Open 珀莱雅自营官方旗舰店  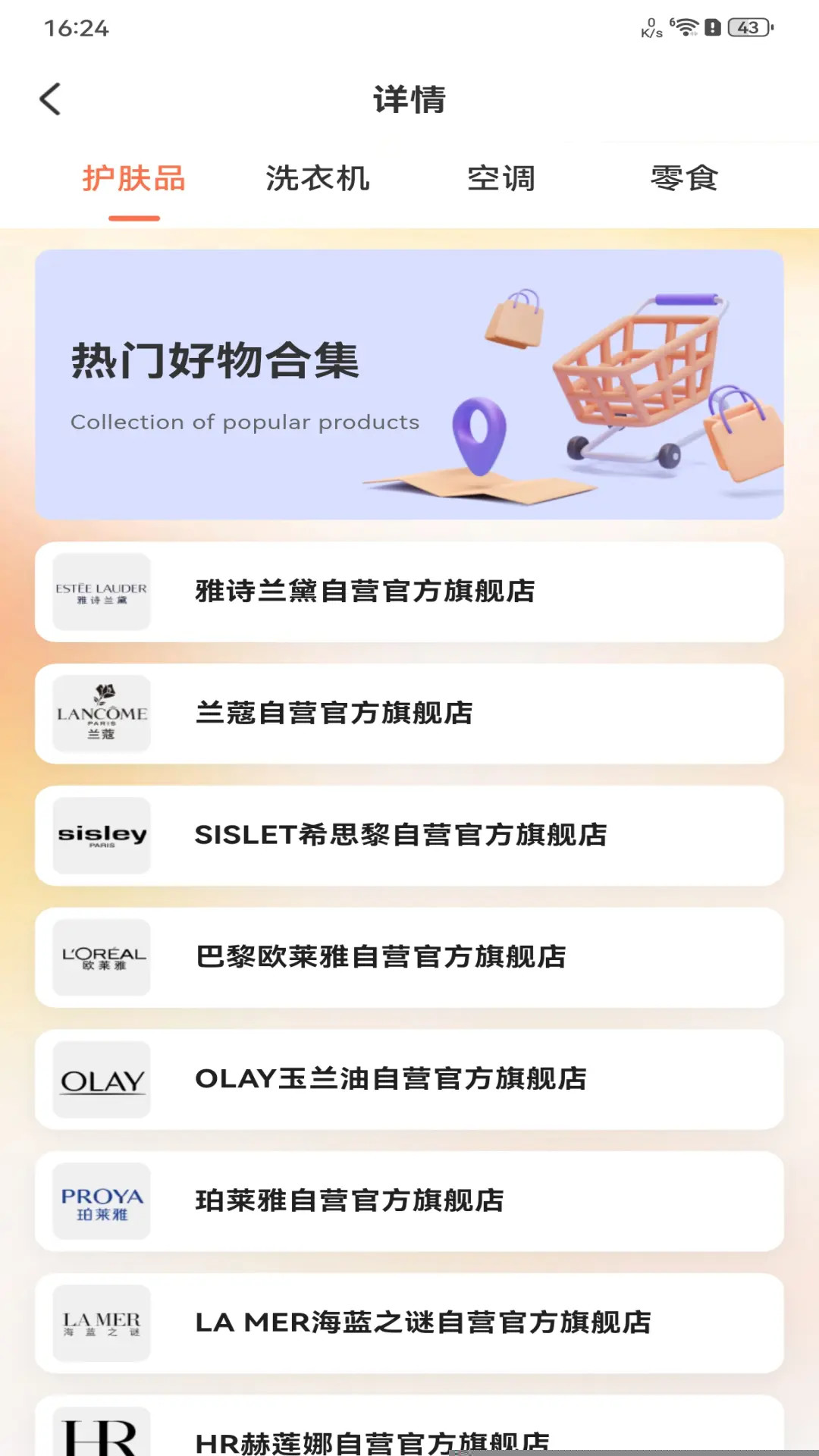pyautogui.click(x=409, y=1200)
